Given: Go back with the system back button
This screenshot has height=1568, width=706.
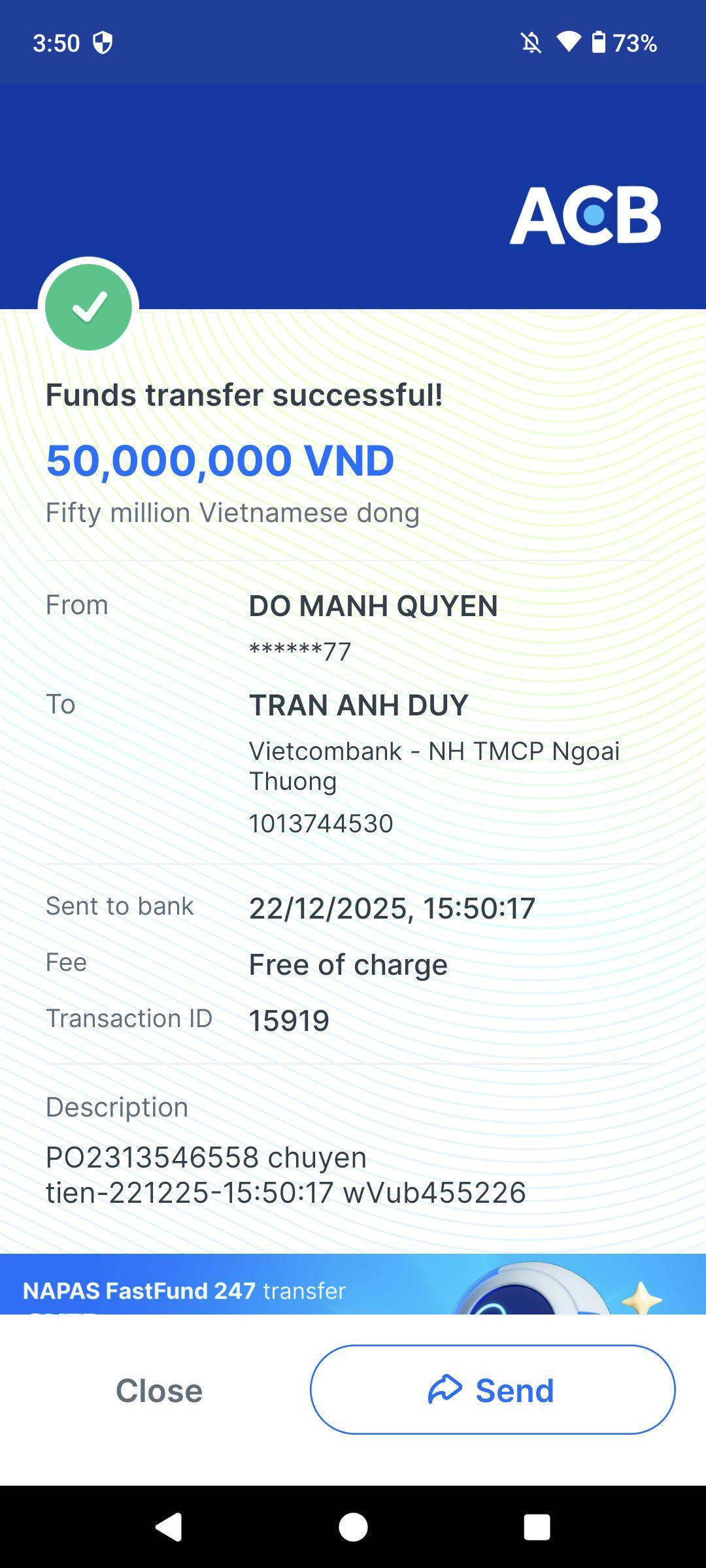Looking at the screenshot, I should click(x=169, y=1527).
